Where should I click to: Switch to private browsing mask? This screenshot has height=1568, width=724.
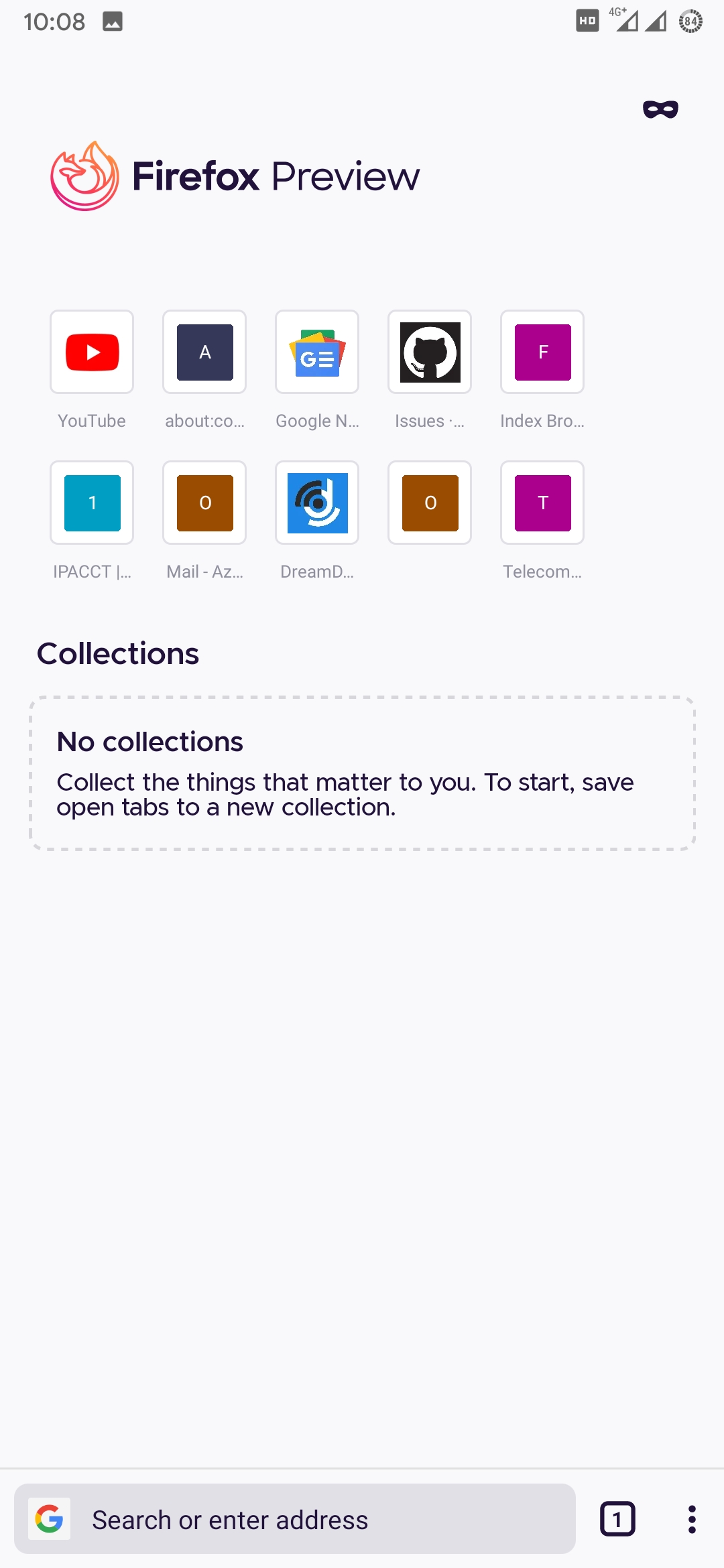coord(660,109)
